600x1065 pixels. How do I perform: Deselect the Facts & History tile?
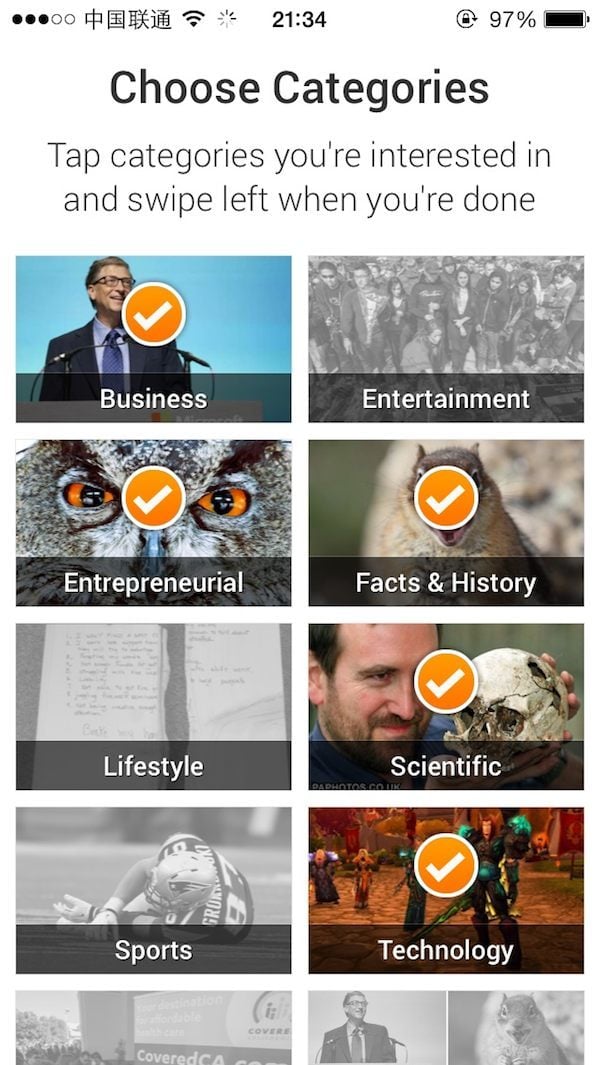coord(445,522)
